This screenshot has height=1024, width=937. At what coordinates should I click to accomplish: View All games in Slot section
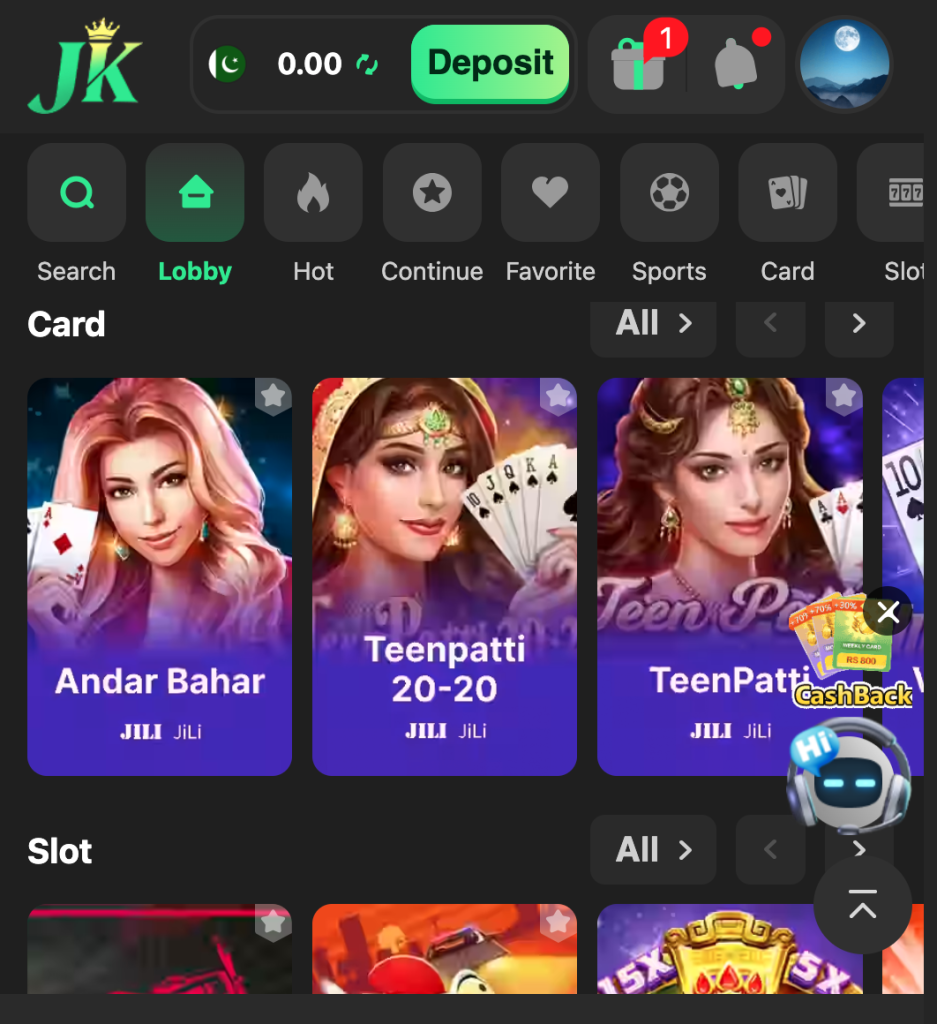653,850
